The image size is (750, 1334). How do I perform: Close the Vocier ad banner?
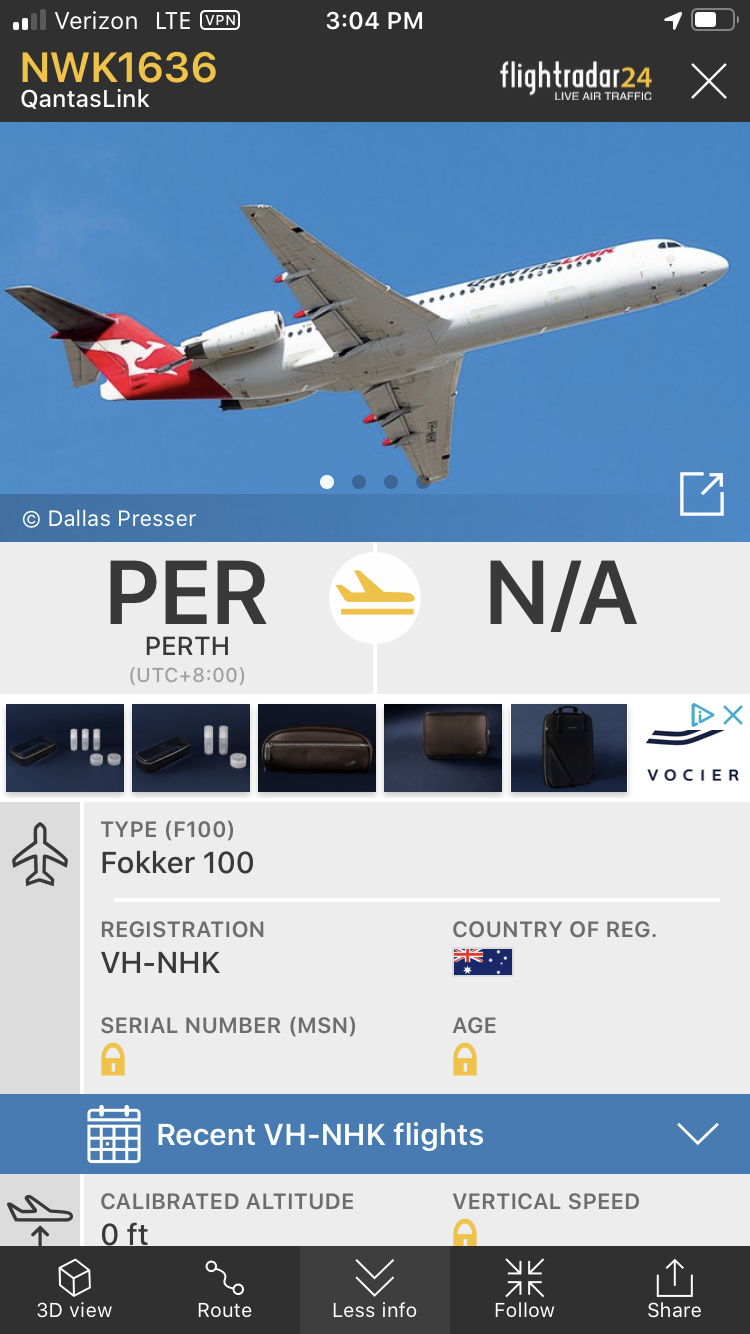[x=733, y=715]
